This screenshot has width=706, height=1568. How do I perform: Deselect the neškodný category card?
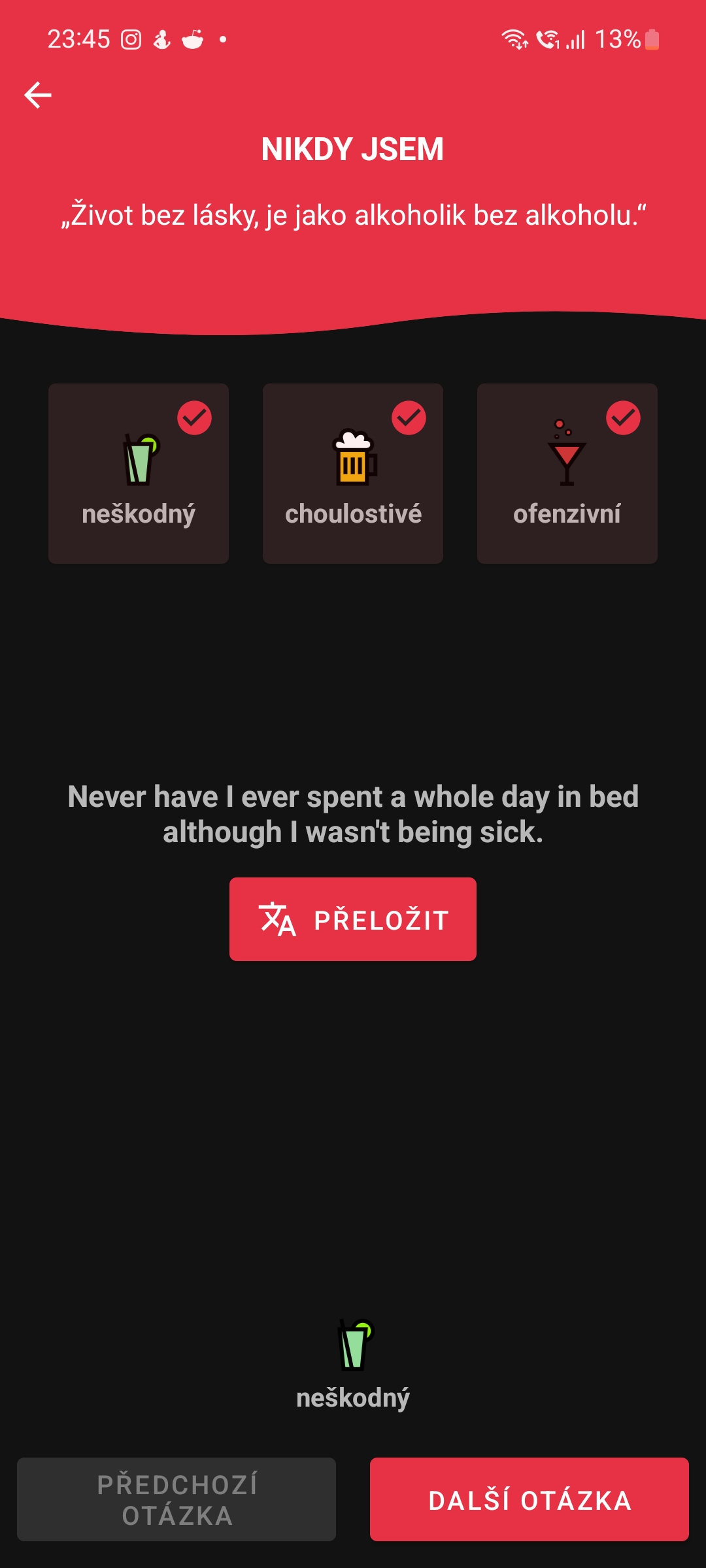pos(139,474)
